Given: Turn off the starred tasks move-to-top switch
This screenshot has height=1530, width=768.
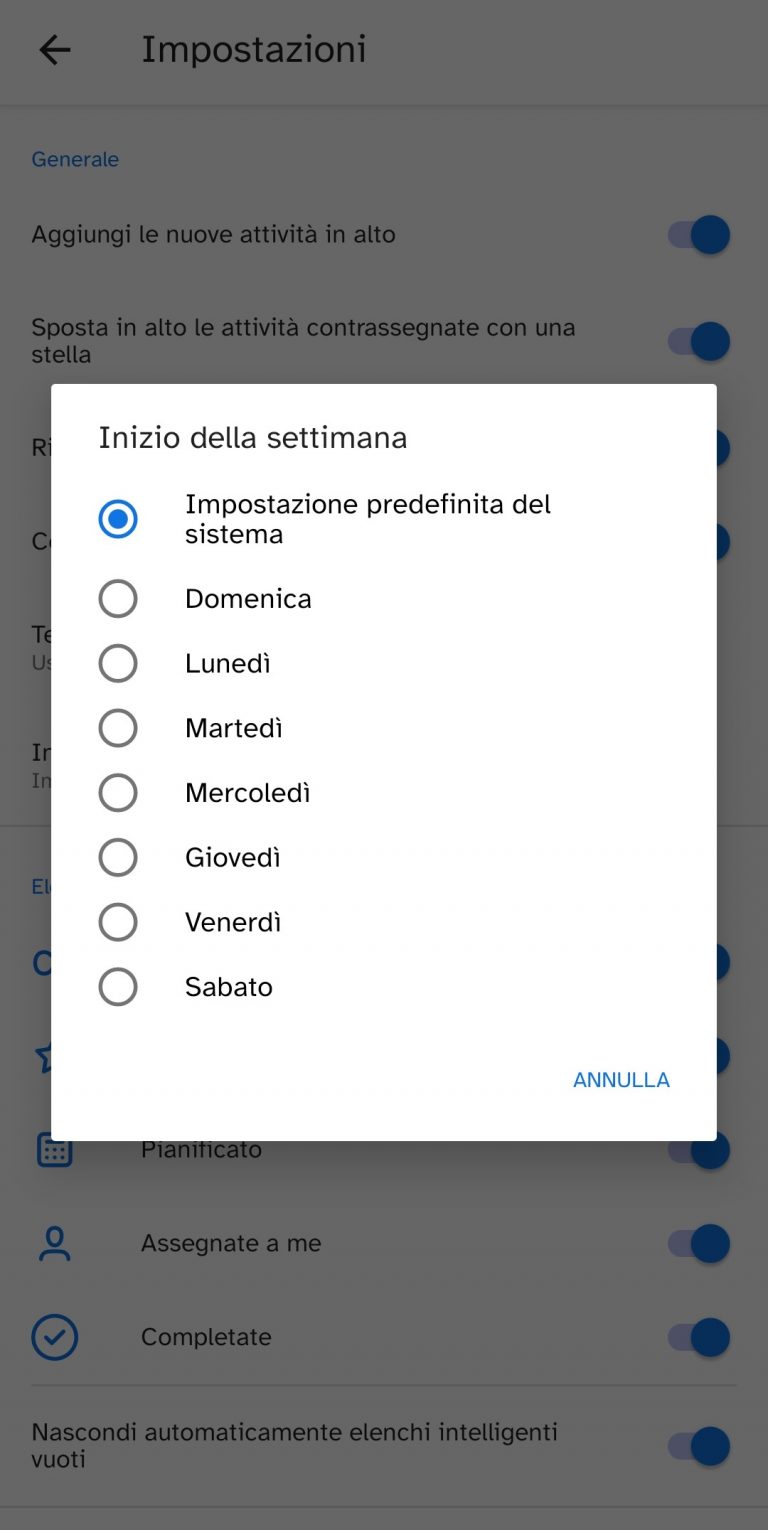Looking at the screenshot, I should (x=697, y=341).
